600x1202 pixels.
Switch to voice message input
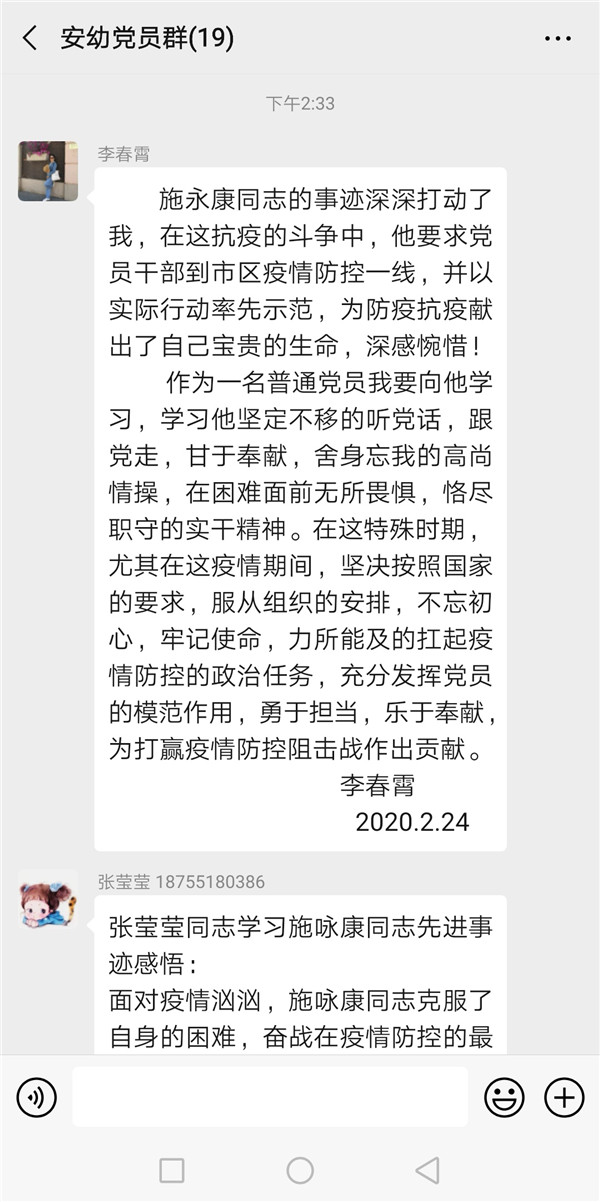point(36,1098)
